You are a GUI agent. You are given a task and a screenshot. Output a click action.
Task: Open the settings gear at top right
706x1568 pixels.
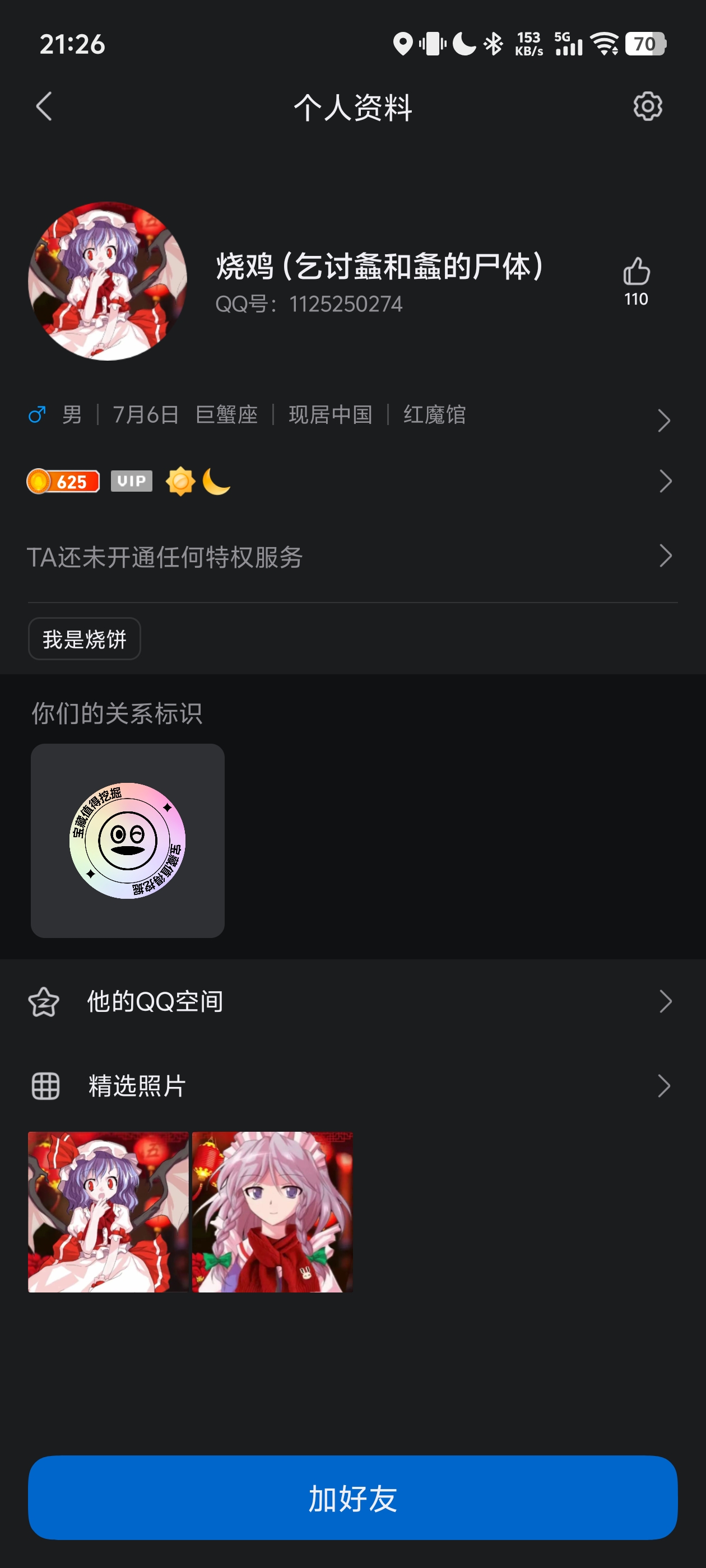(x=645, y=106)
